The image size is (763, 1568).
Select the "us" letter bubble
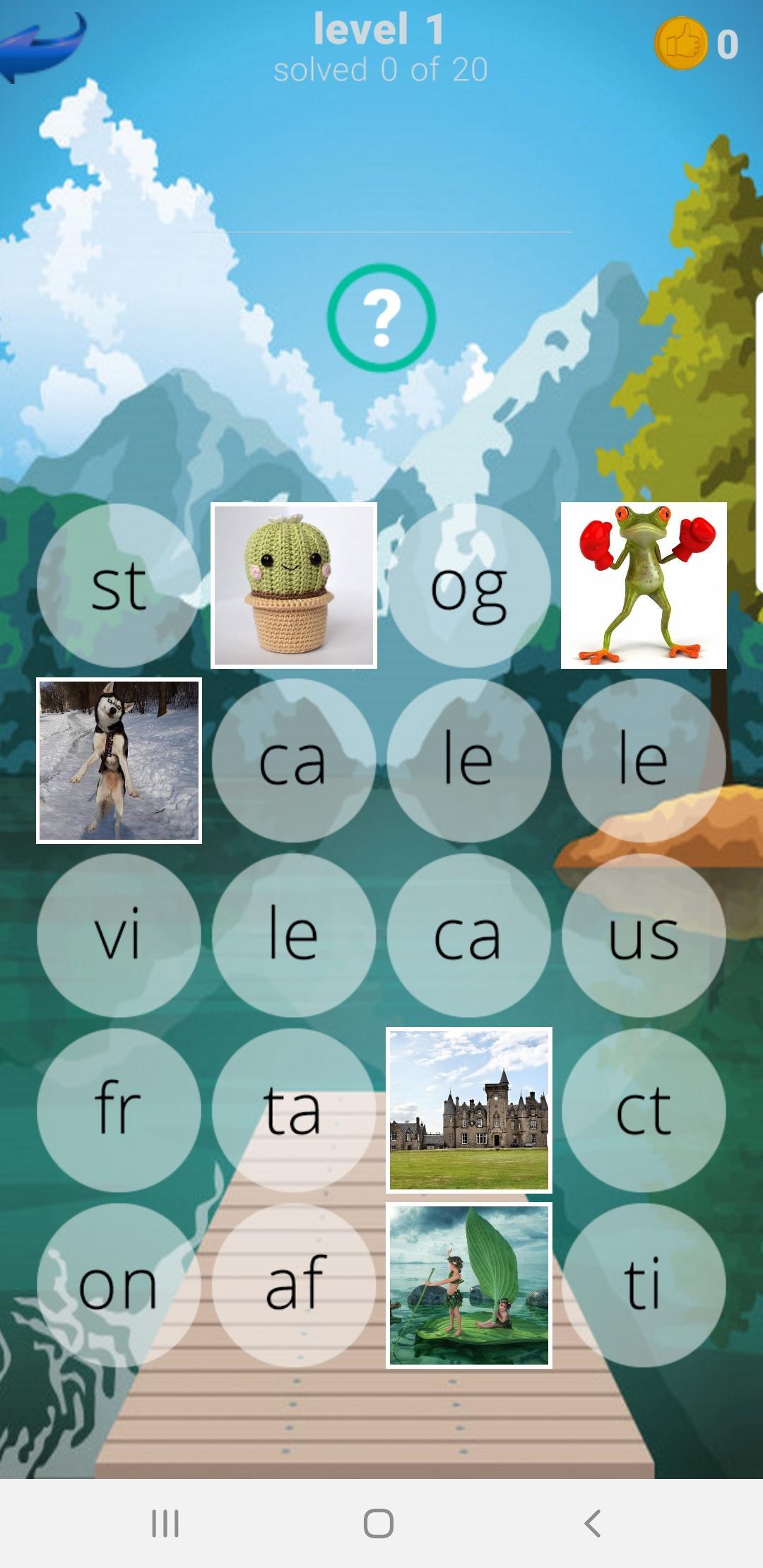click(x=644, y=935)
